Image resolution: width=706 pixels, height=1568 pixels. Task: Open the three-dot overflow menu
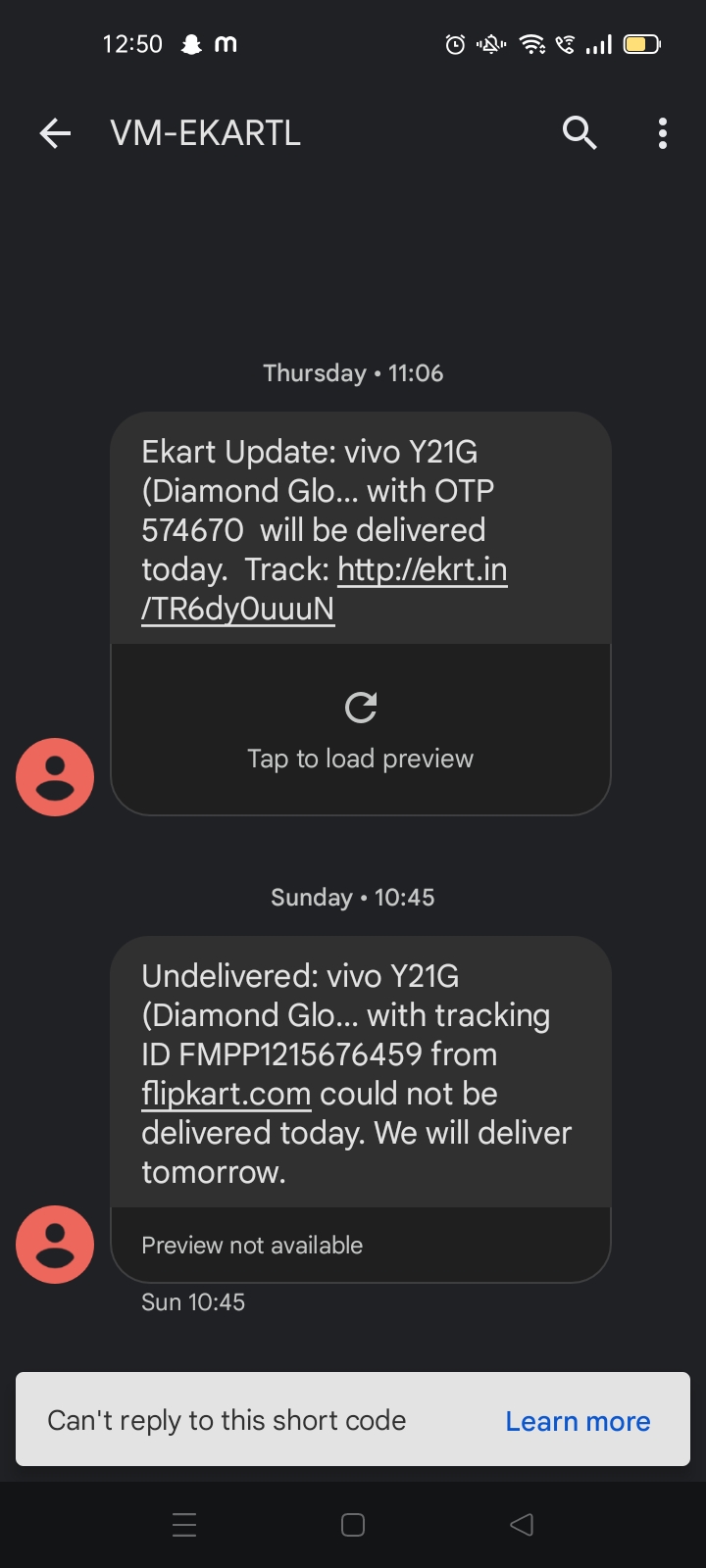663,133
